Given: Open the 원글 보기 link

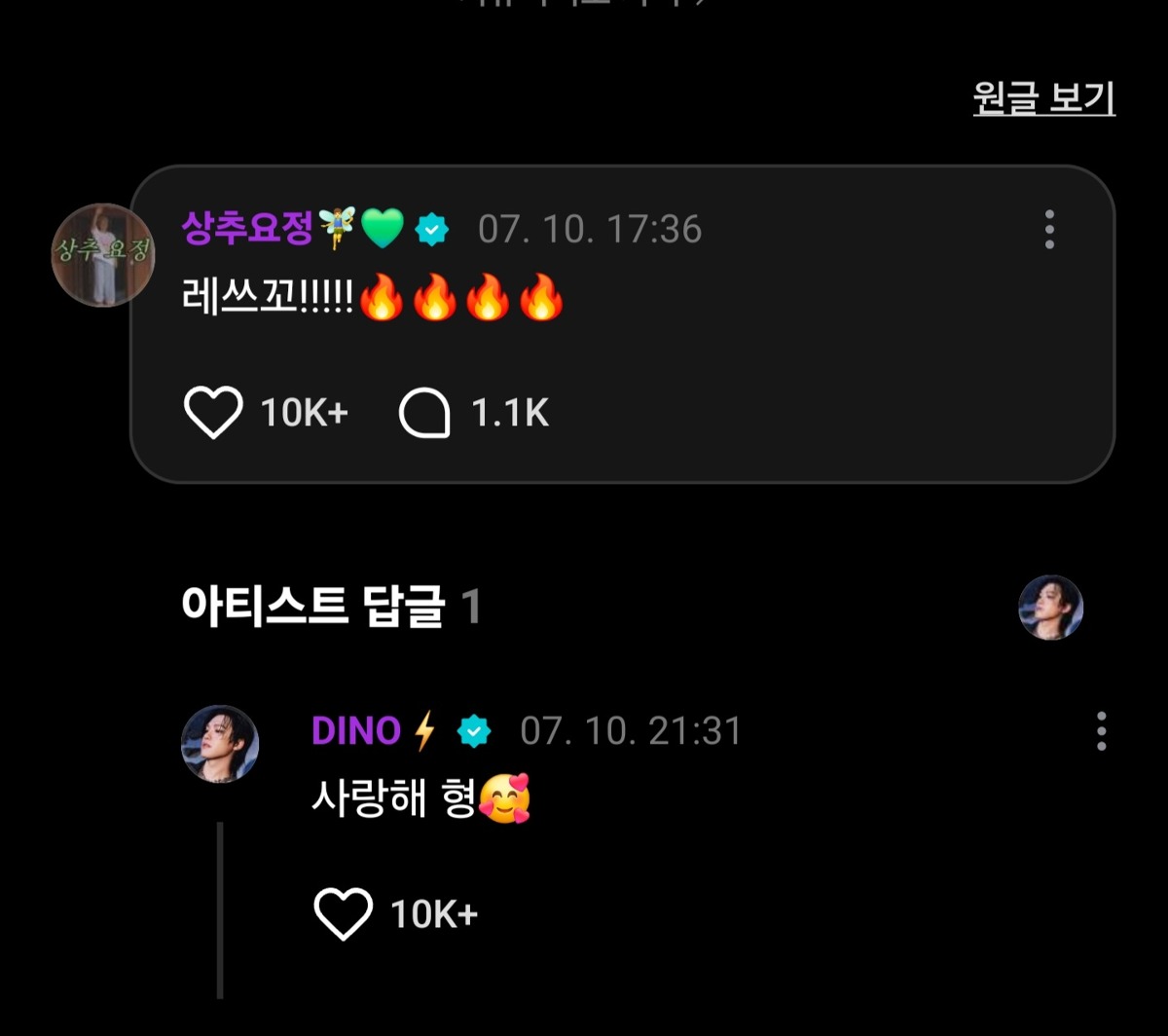Looking at the screenshot, I should (x=1043, y=98).
